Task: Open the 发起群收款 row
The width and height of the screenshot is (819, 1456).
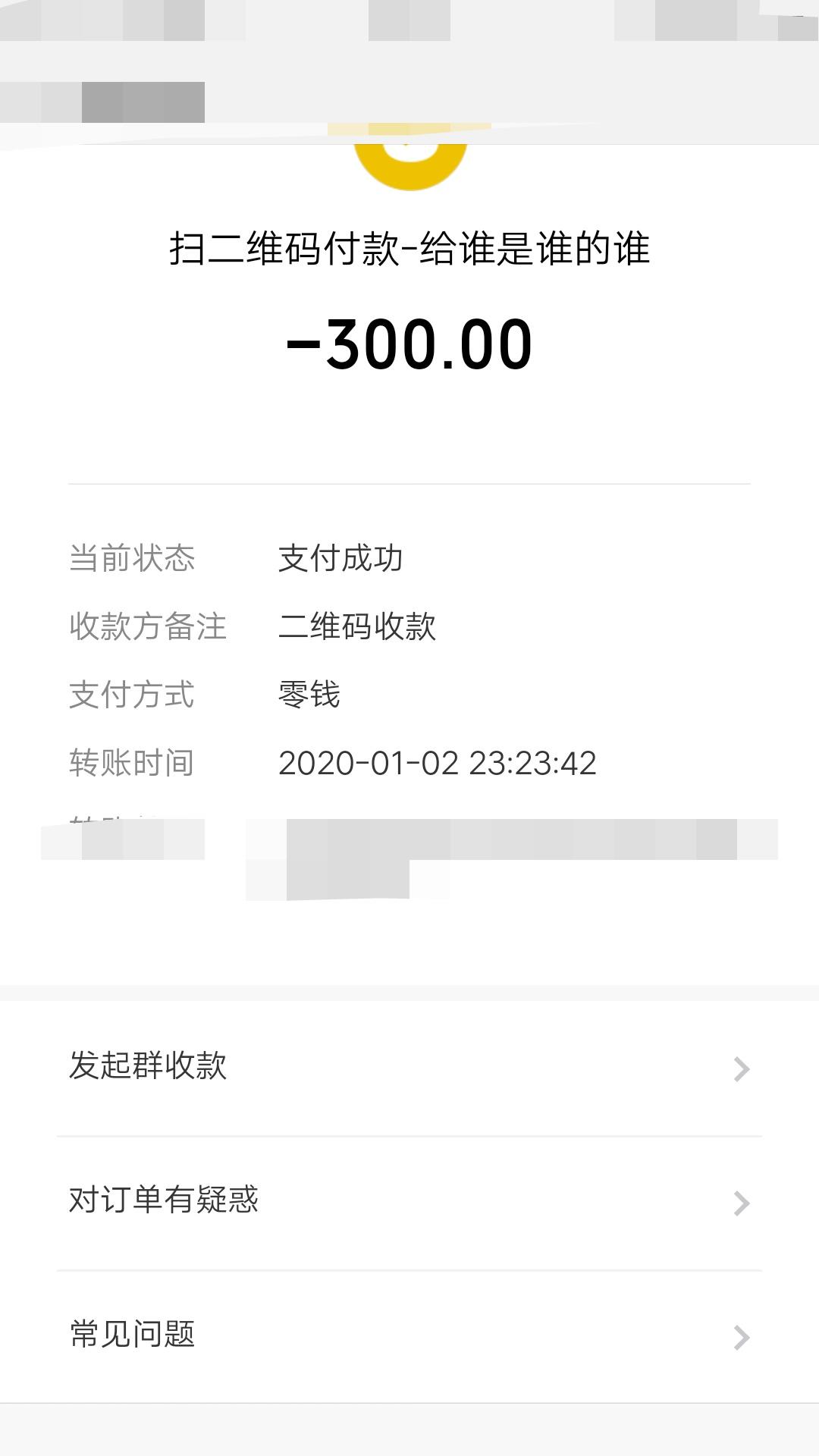Action: (x=409, y=1066)
